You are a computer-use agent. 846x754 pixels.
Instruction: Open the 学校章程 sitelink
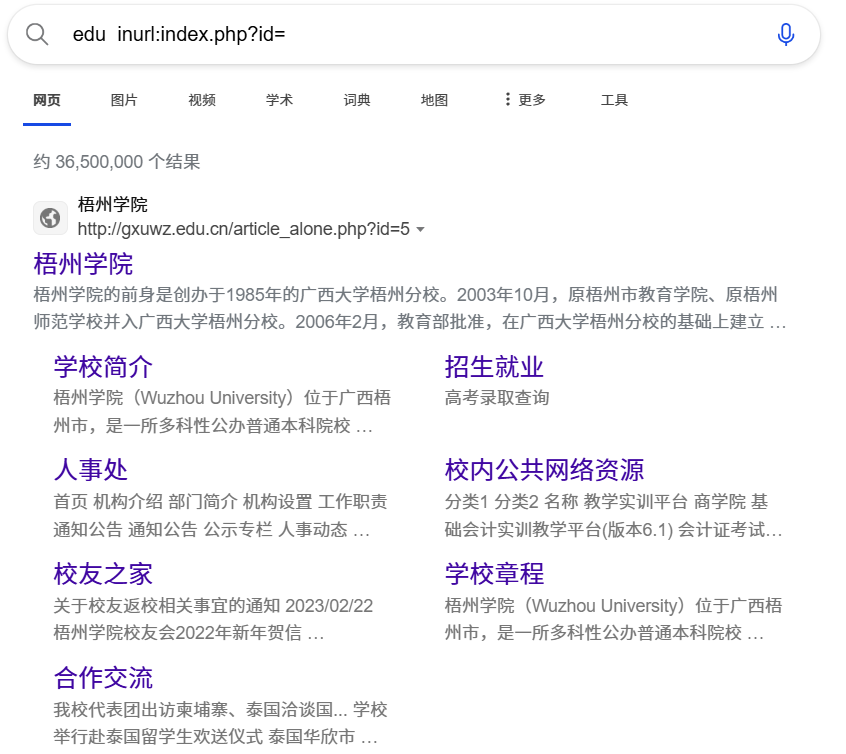[494, 573]
